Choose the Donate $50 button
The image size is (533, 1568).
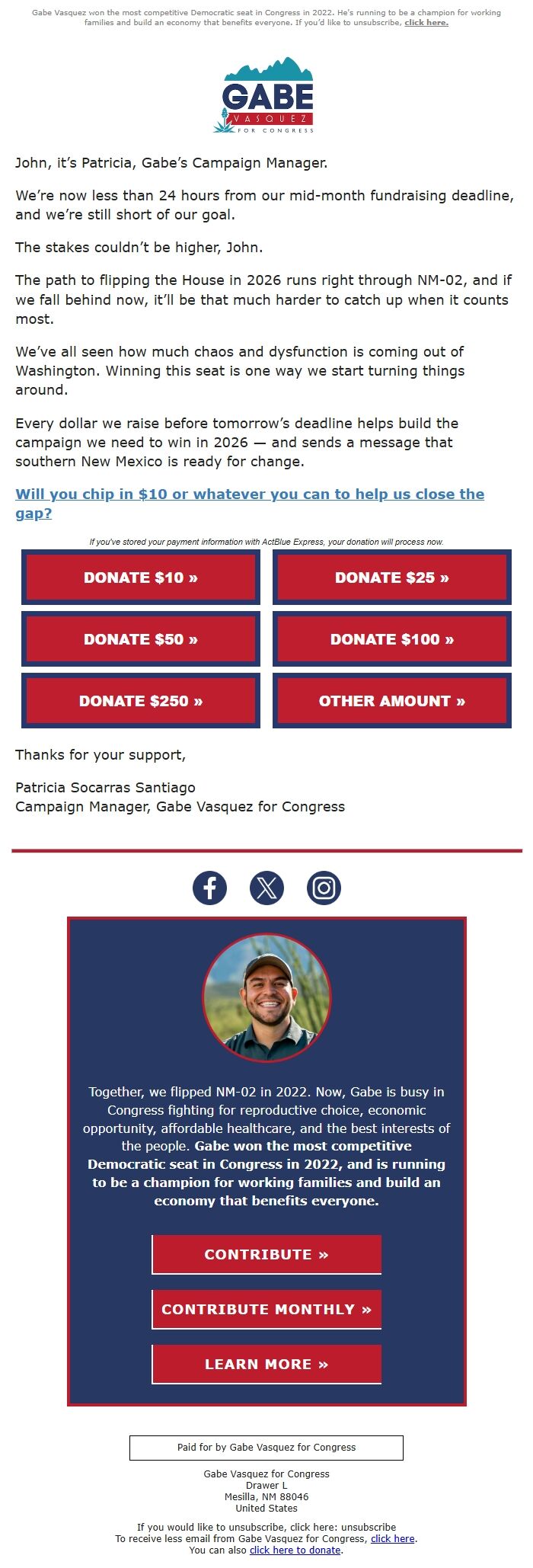tap(141, 639)
